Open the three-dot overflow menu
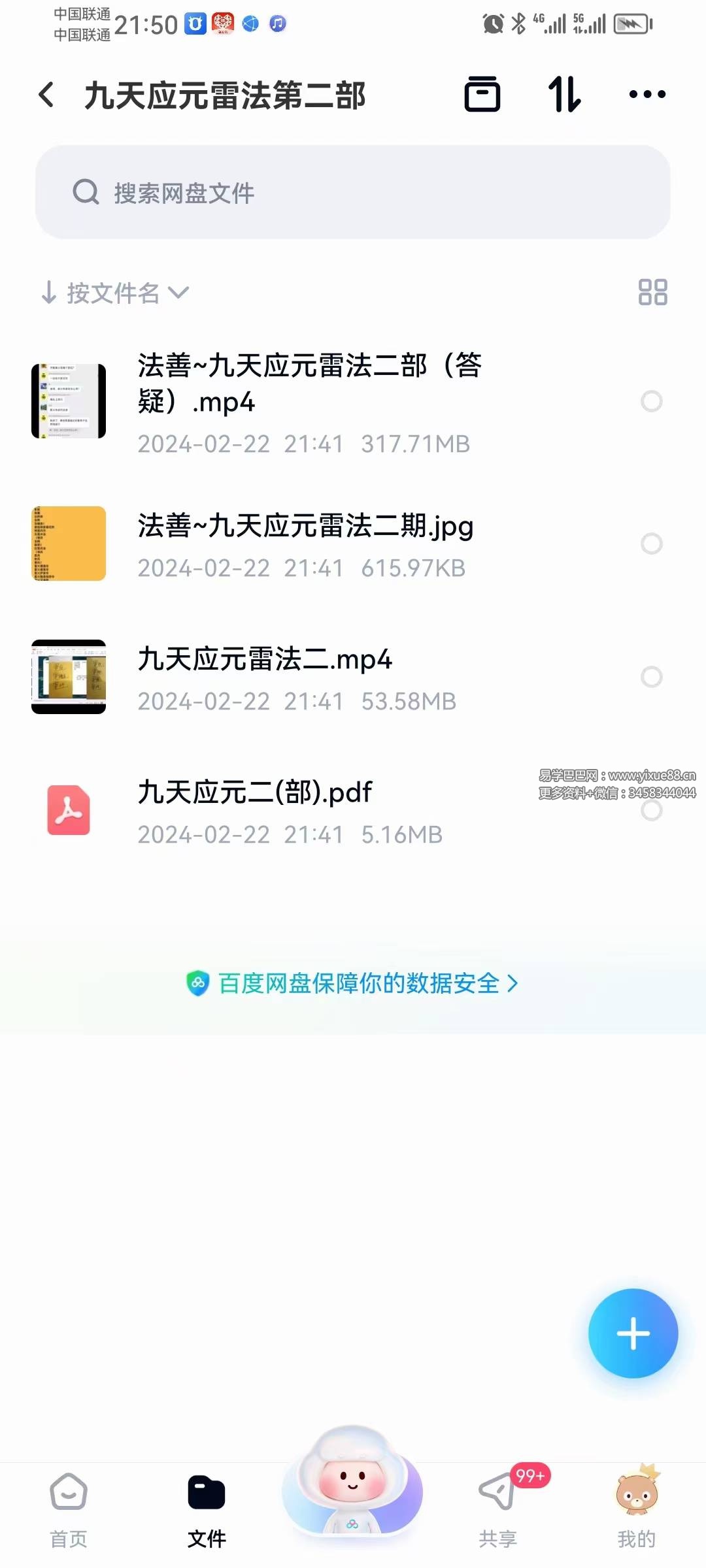The height and width of the screenshot is (1568, 706). click(x=647, y=95)
